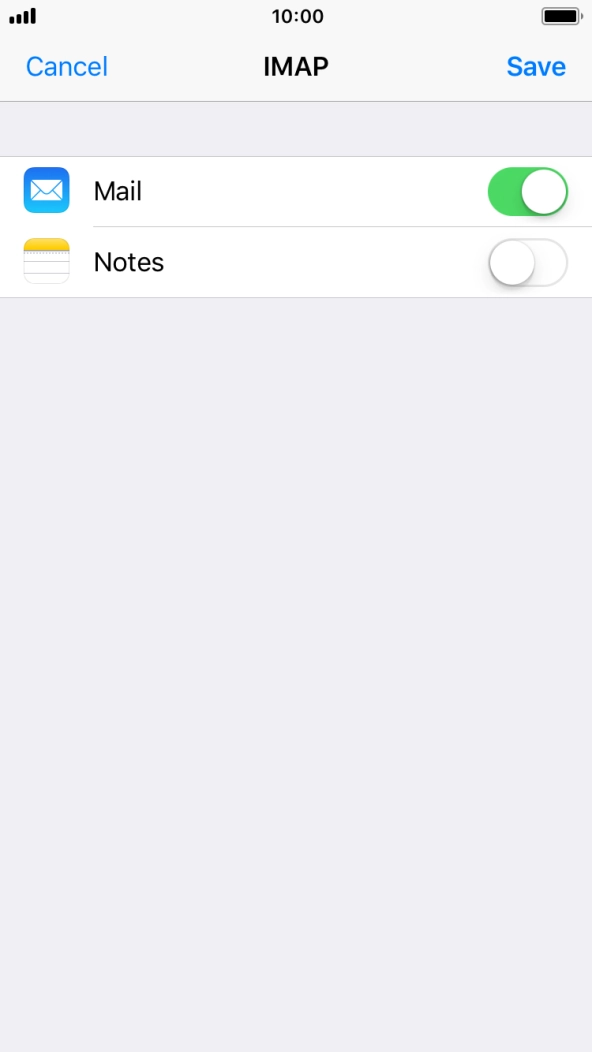Screen dimensions: 592x1052
Task: Save the IMAP account settings
Action: [x=536, y=67]
